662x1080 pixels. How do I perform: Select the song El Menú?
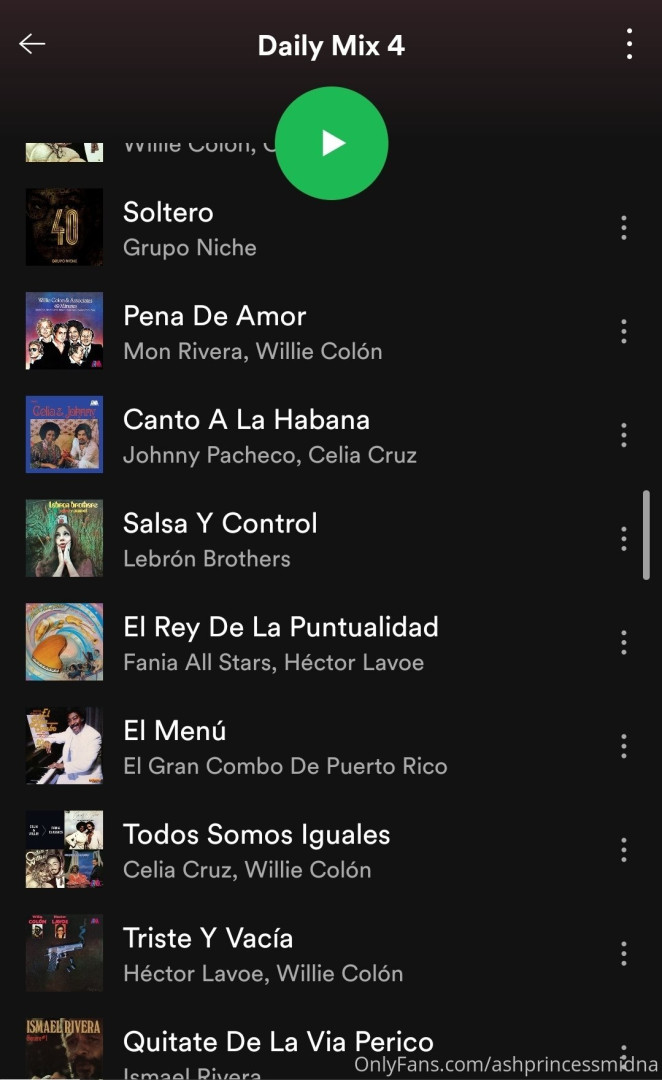click(175, 731)
